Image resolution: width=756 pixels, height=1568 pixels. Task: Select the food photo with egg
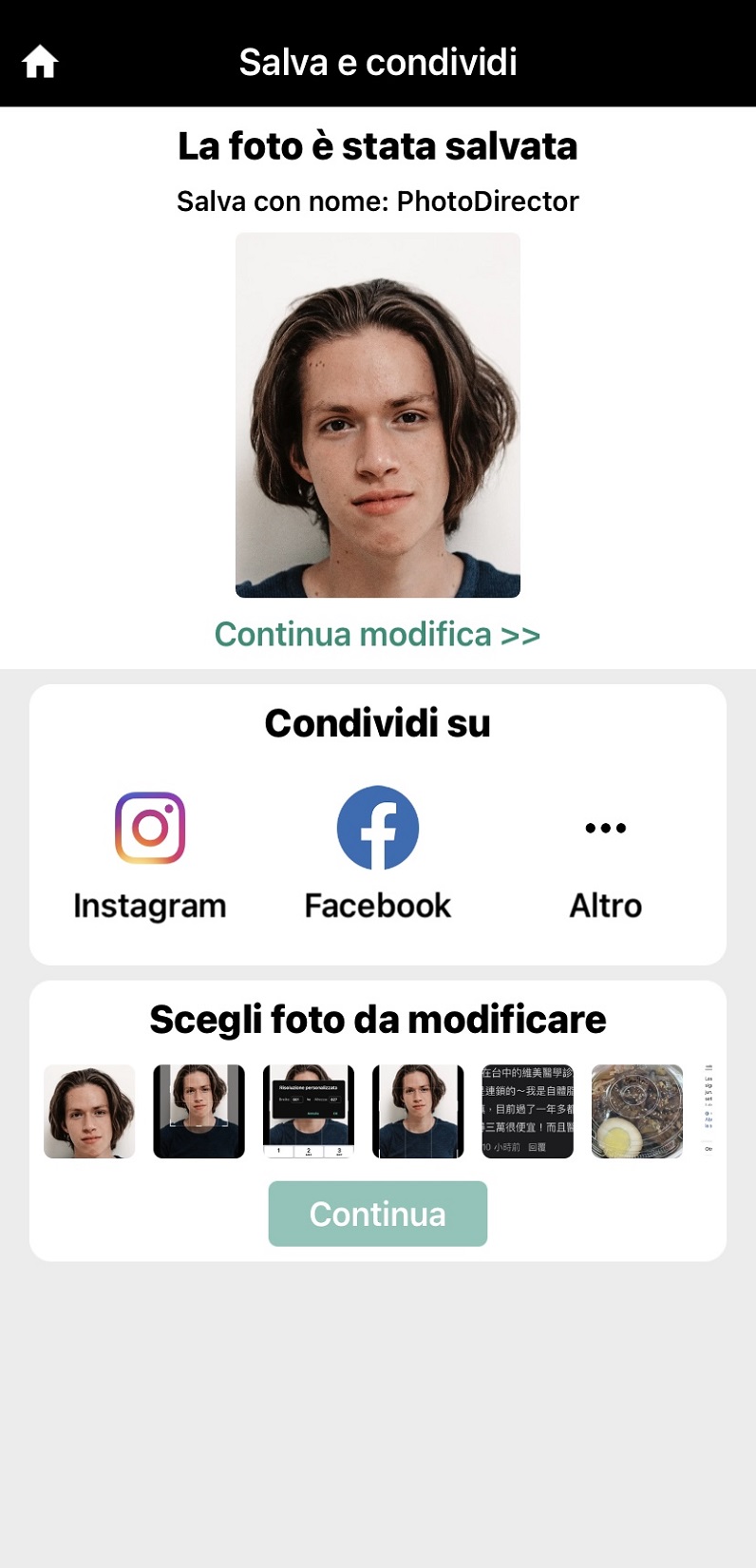coord(636,1111)
